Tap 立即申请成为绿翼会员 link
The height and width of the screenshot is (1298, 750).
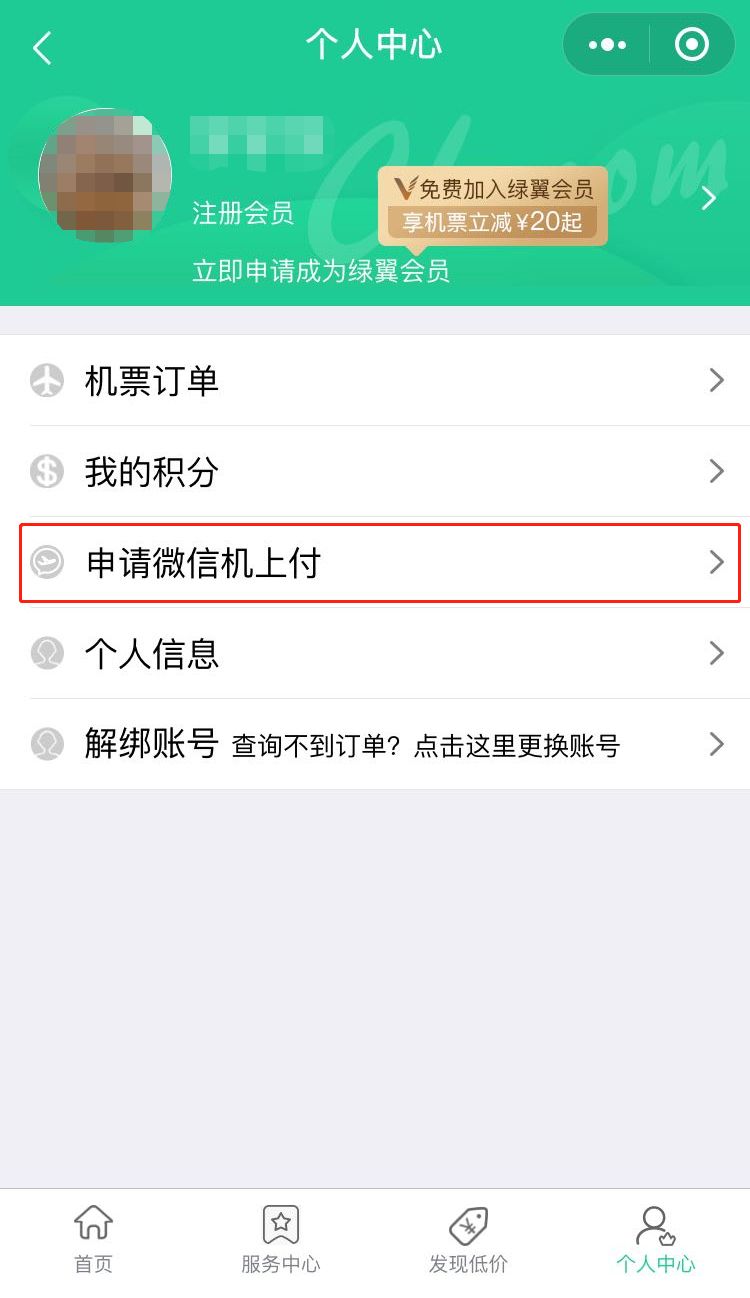pyautogui.click(x=320, y=271)
